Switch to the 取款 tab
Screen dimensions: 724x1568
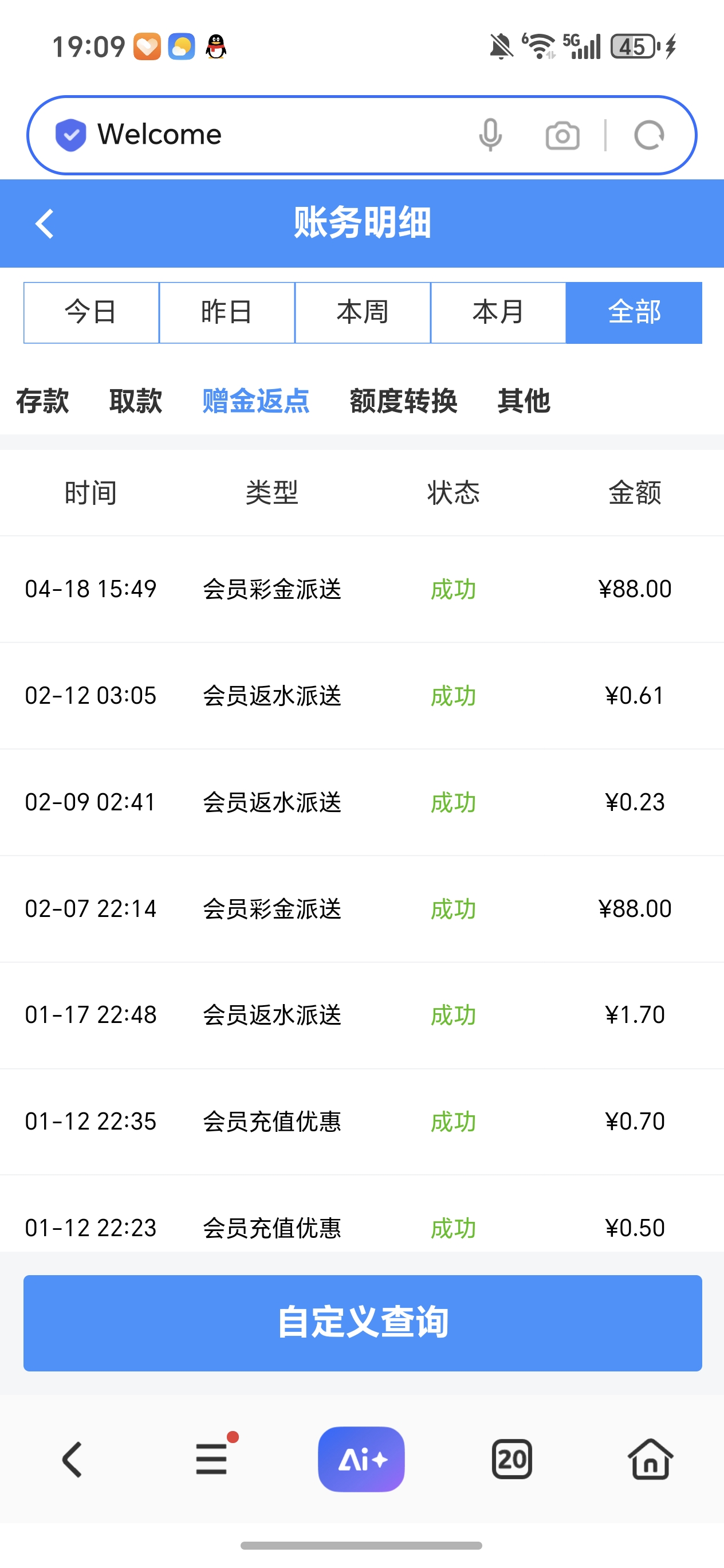coord(136,401)
